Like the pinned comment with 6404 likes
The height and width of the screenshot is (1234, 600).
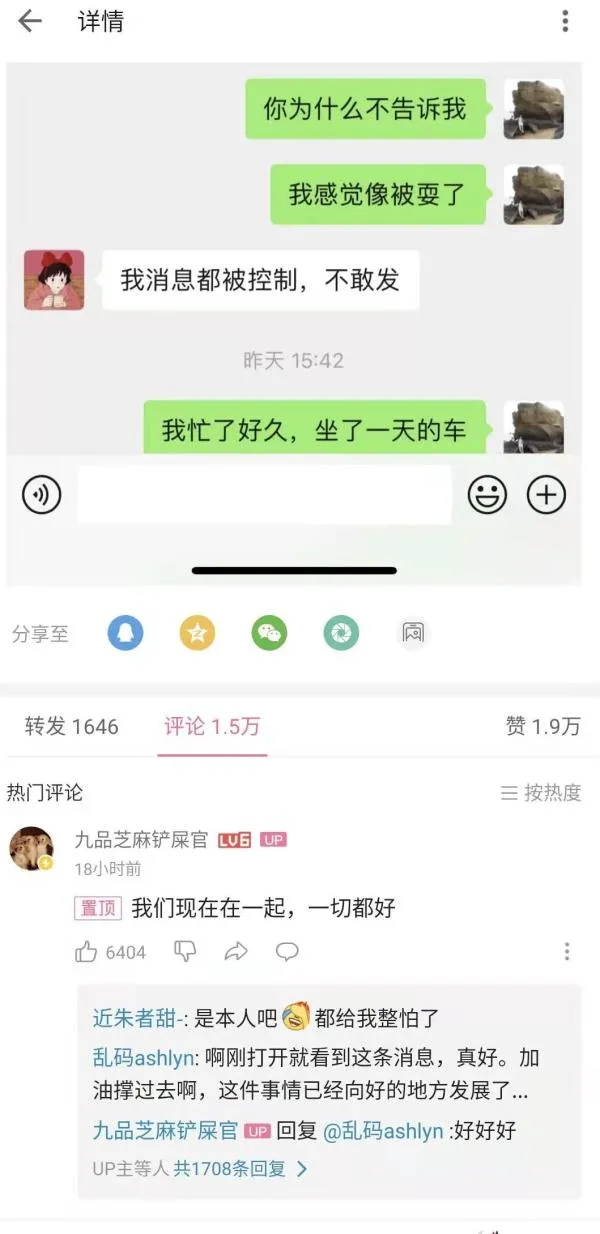coord(87,952)
